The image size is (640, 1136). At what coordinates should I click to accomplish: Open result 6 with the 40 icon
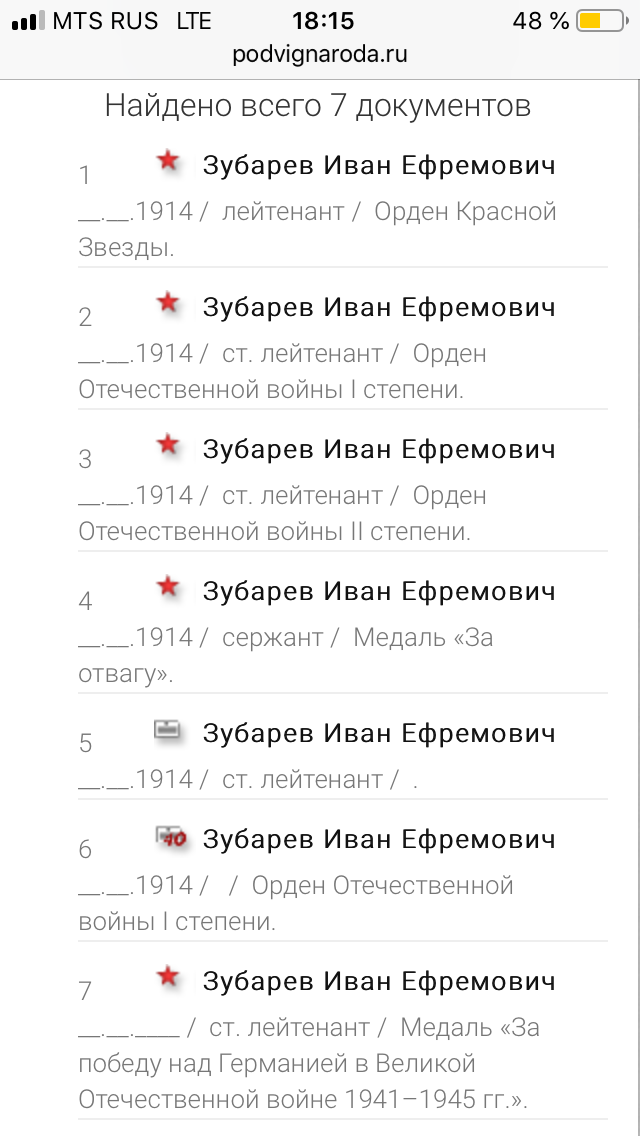pyautogui.click(x=379, y=839)
